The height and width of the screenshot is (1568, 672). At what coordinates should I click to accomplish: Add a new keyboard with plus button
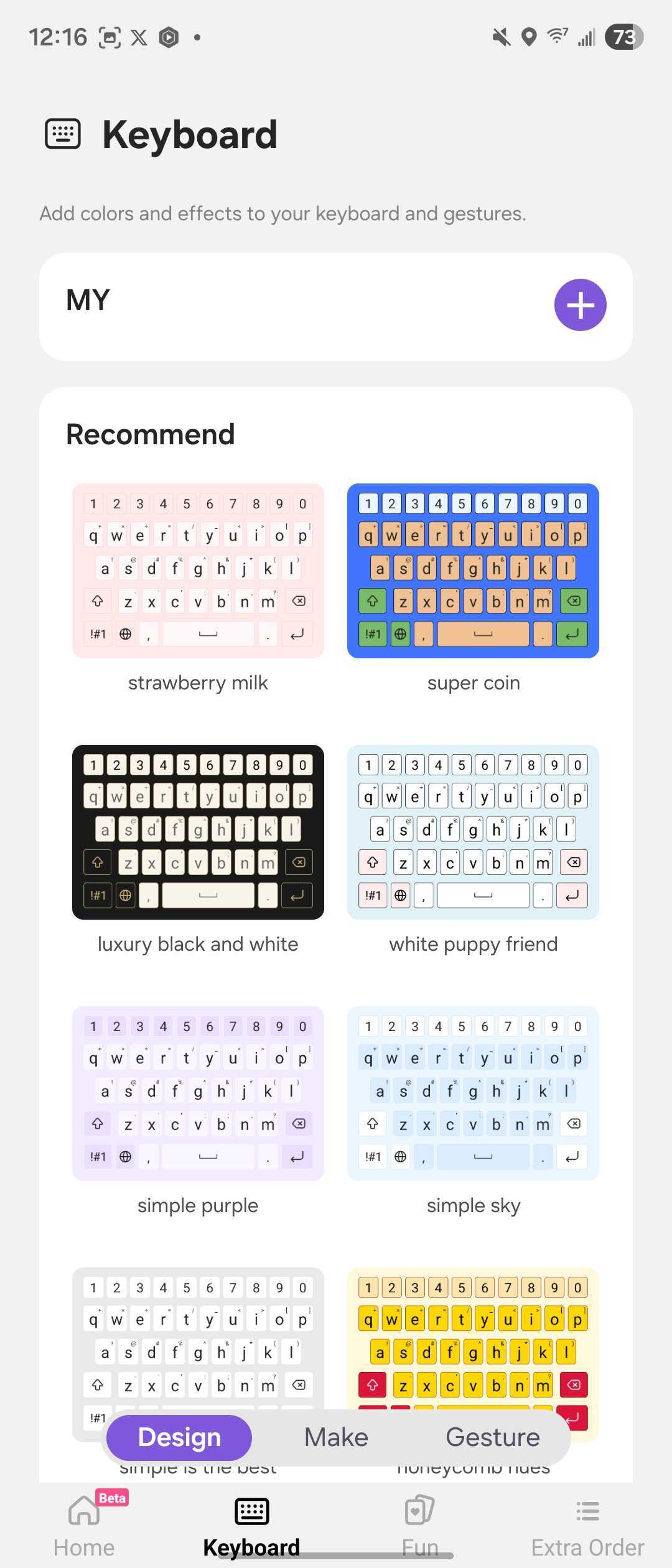[580, 305]
